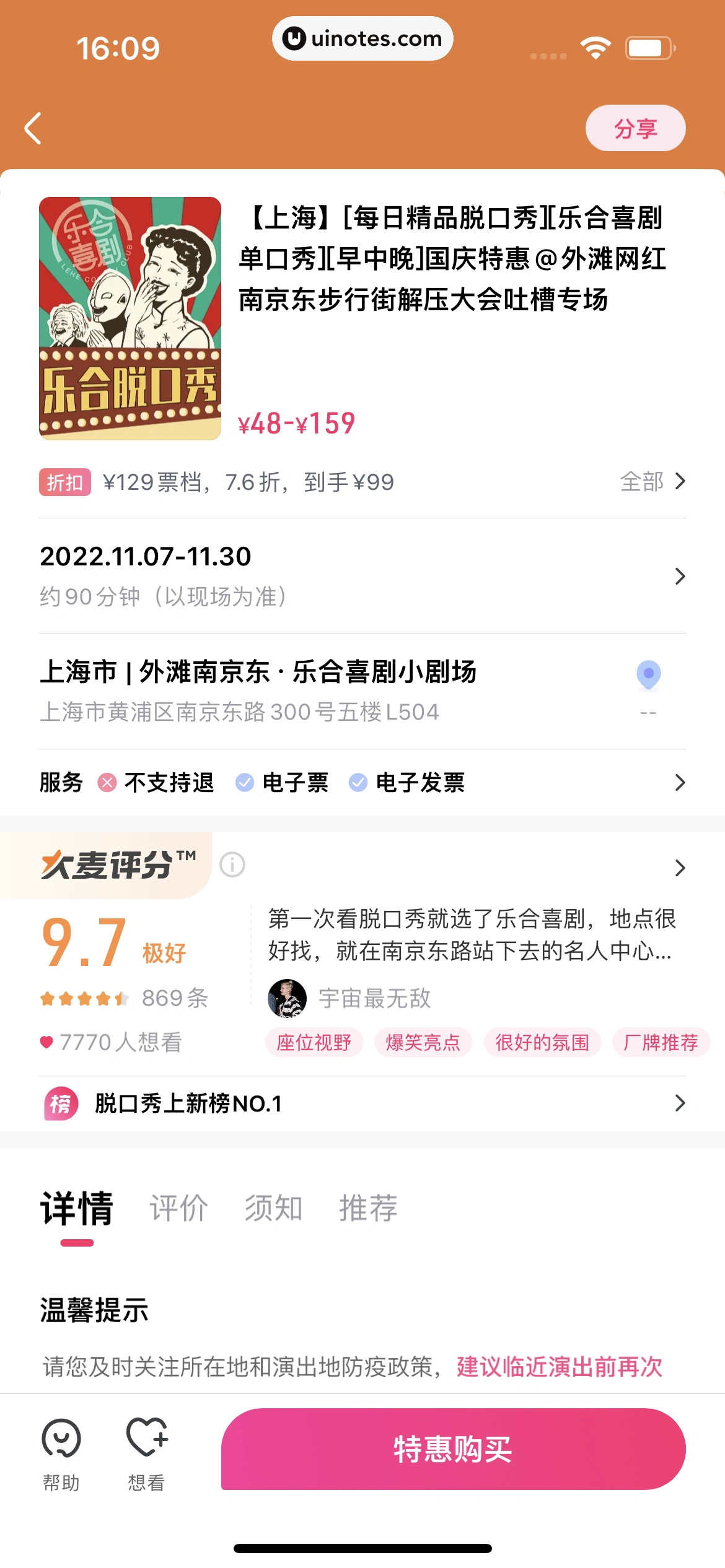
Task: Select the 厂牌推荐 review tag
Action: click(x=661, y=1042)
